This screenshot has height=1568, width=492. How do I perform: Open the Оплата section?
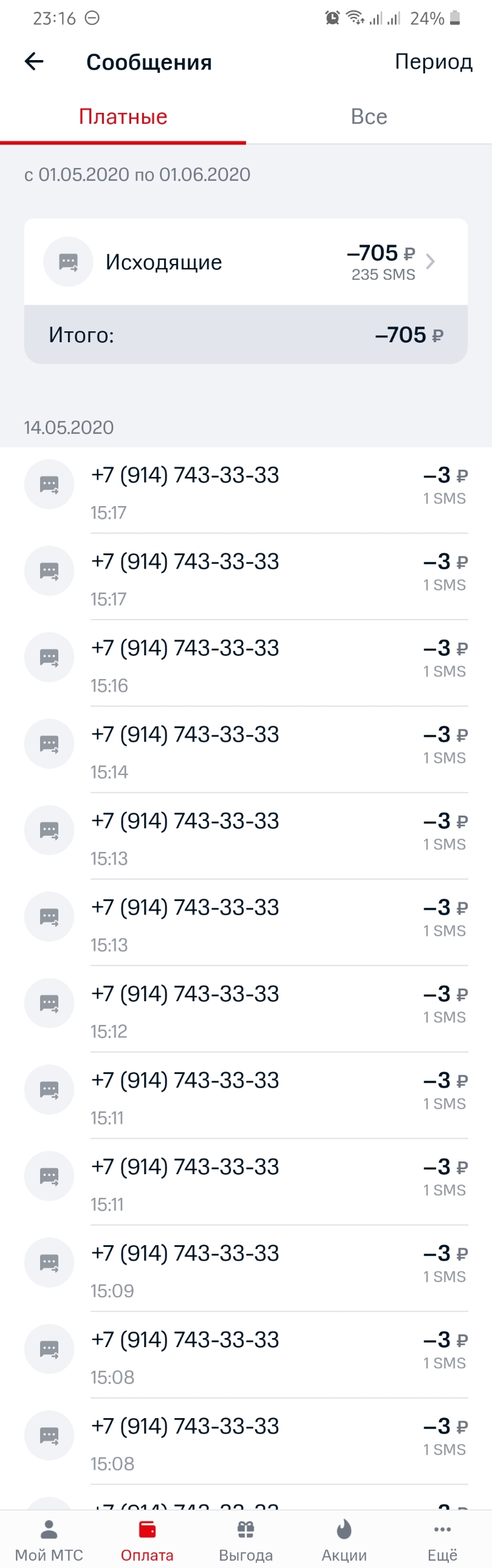tap(147, 1540)
